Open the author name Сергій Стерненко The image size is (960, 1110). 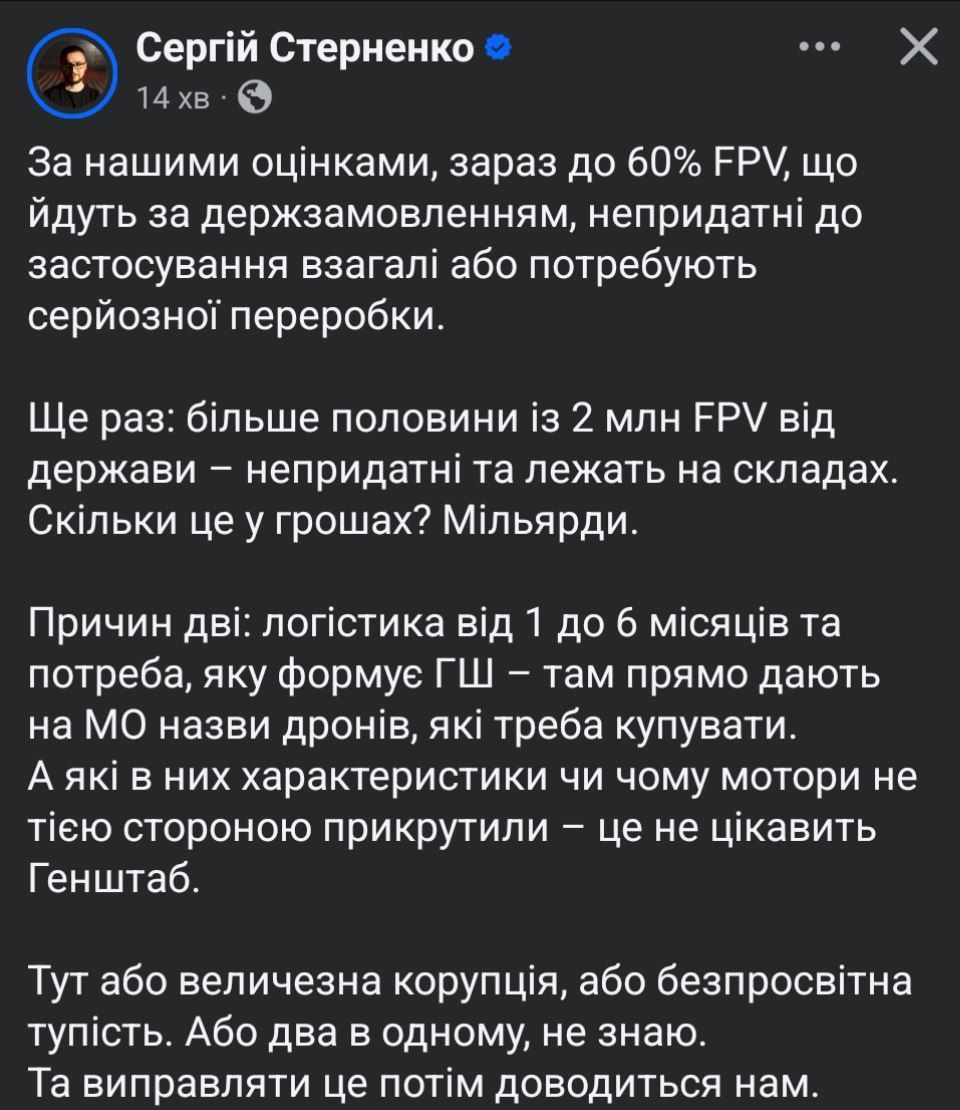click(x=305, y=47)
